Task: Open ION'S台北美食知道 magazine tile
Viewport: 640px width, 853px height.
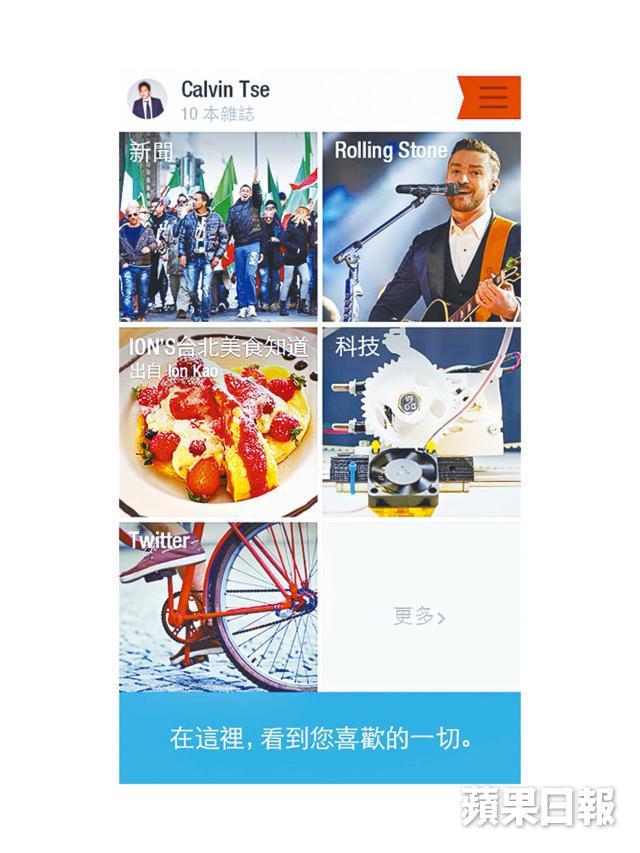Action: click(x=218, y=422)
